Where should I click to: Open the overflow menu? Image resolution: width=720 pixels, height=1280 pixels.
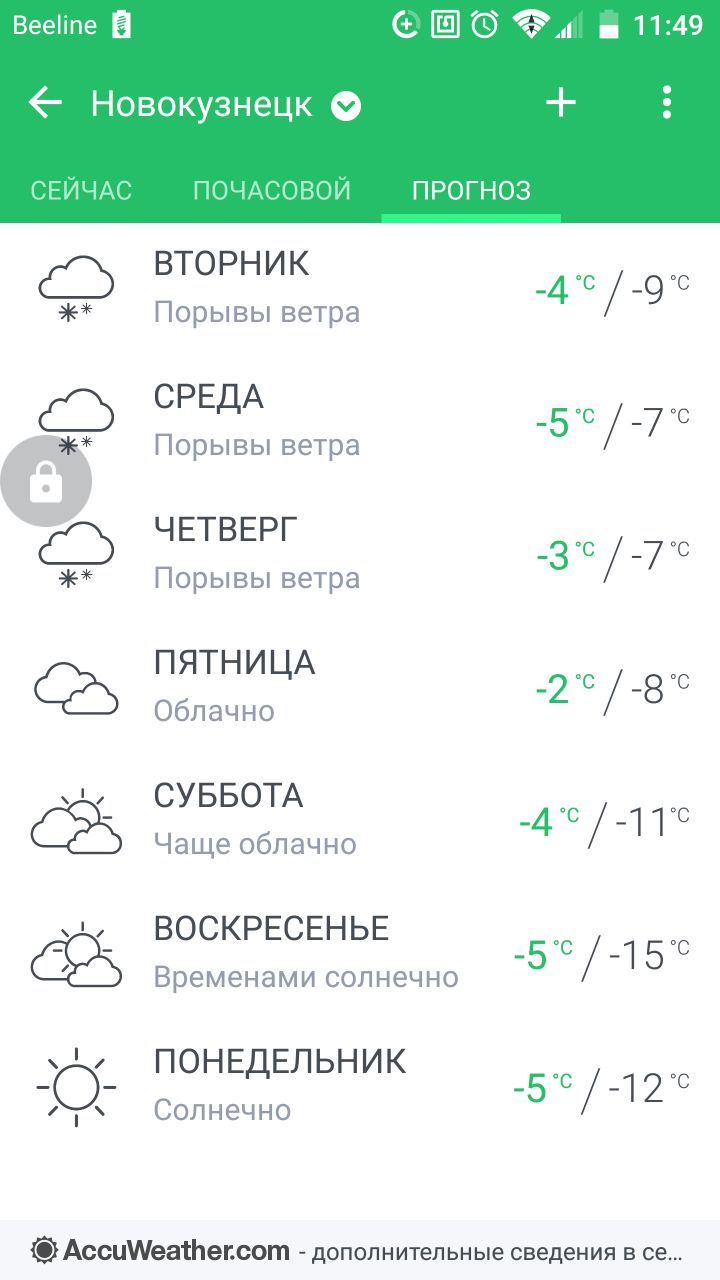[x=667, y=103]
